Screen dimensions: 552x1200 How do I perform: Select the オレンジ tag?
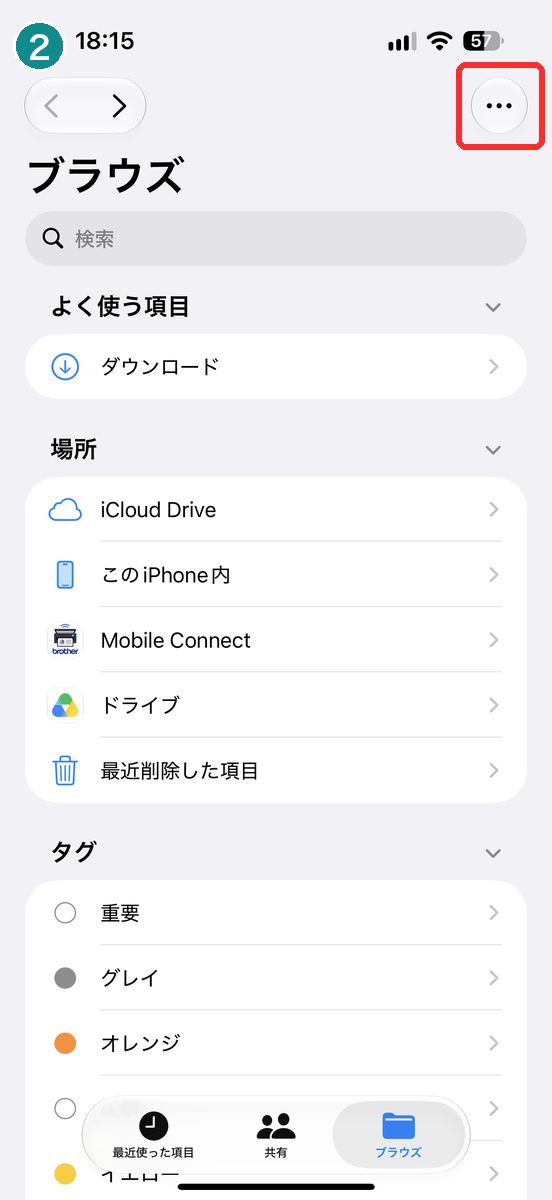(276, 1043)
